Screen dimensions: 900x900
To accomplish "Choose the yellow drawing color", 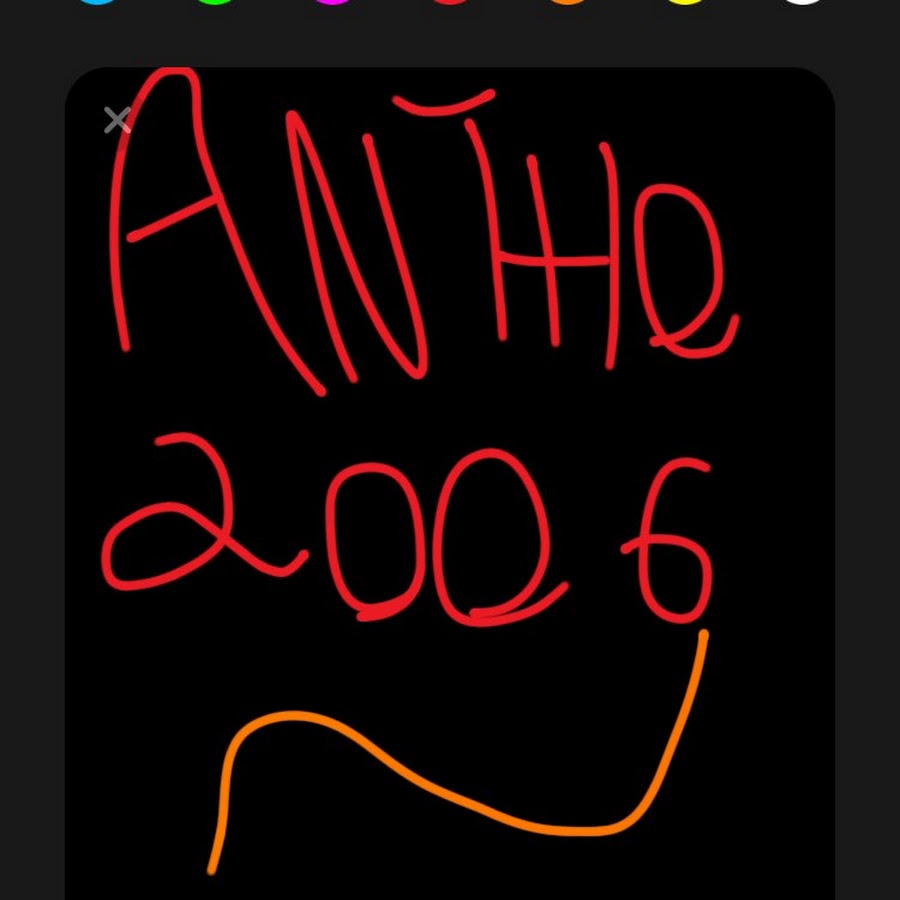I will [686, 1].
